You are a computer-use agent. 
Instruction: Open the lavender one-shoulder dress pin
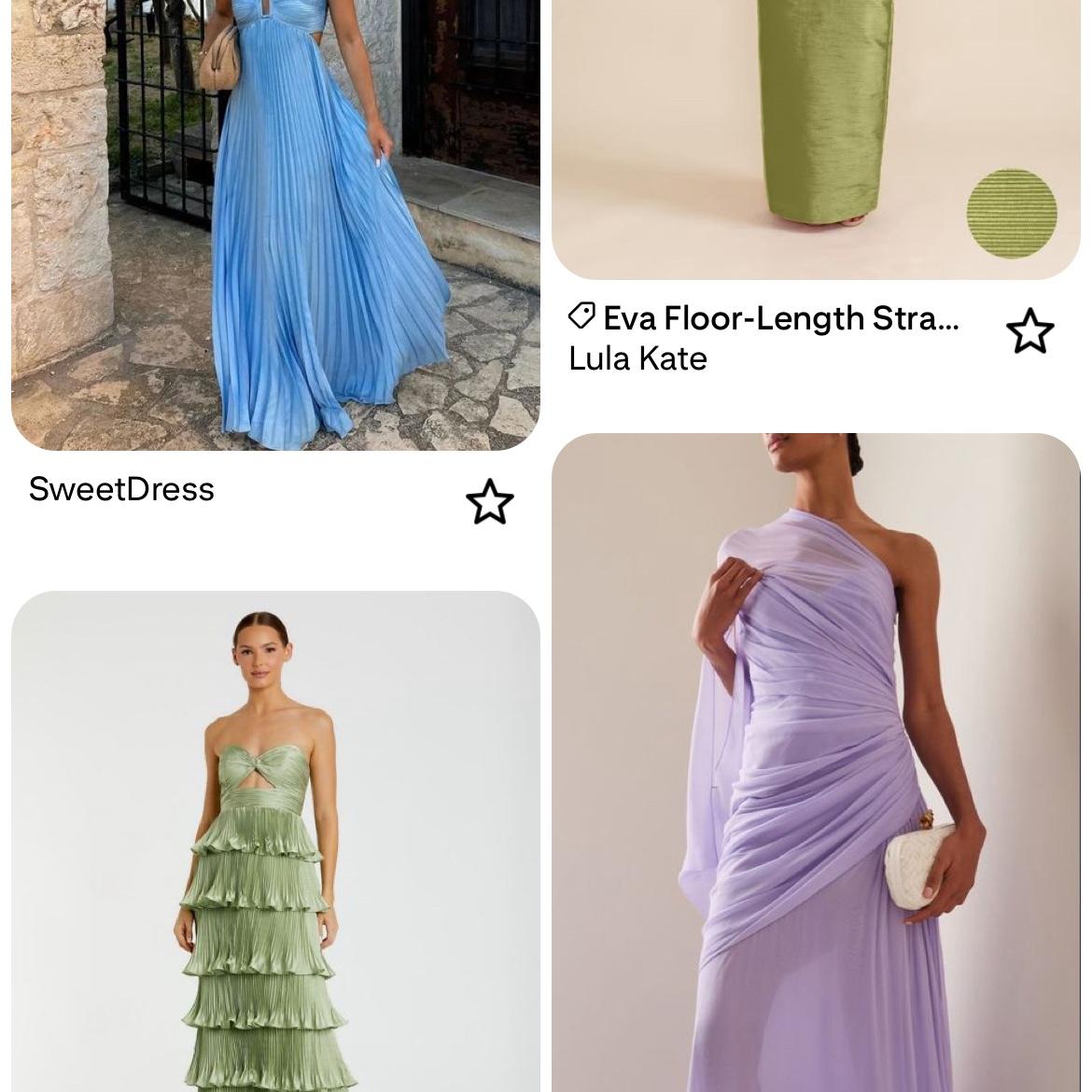(815, 761)
